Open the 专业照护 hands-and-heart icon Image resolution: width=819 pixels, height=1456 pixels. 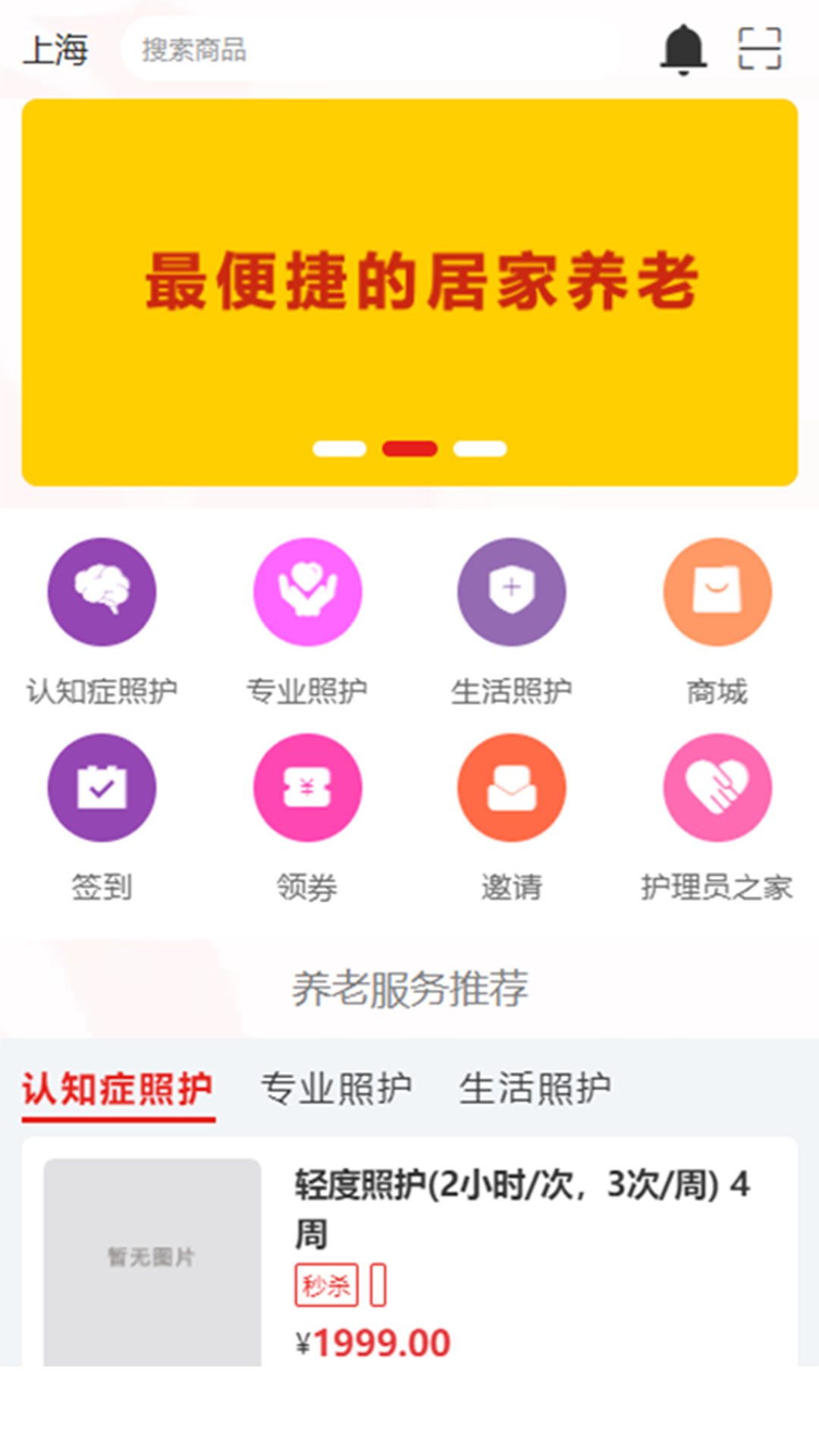[306, 592]
